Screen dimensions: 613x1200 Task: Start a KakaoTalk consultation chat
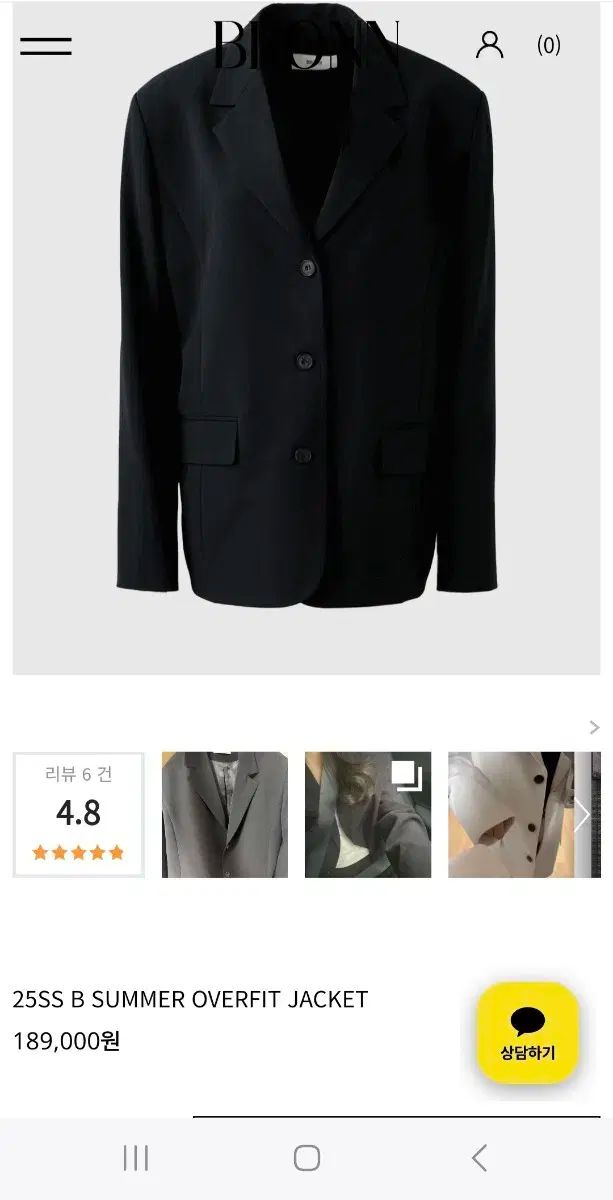527,1032
